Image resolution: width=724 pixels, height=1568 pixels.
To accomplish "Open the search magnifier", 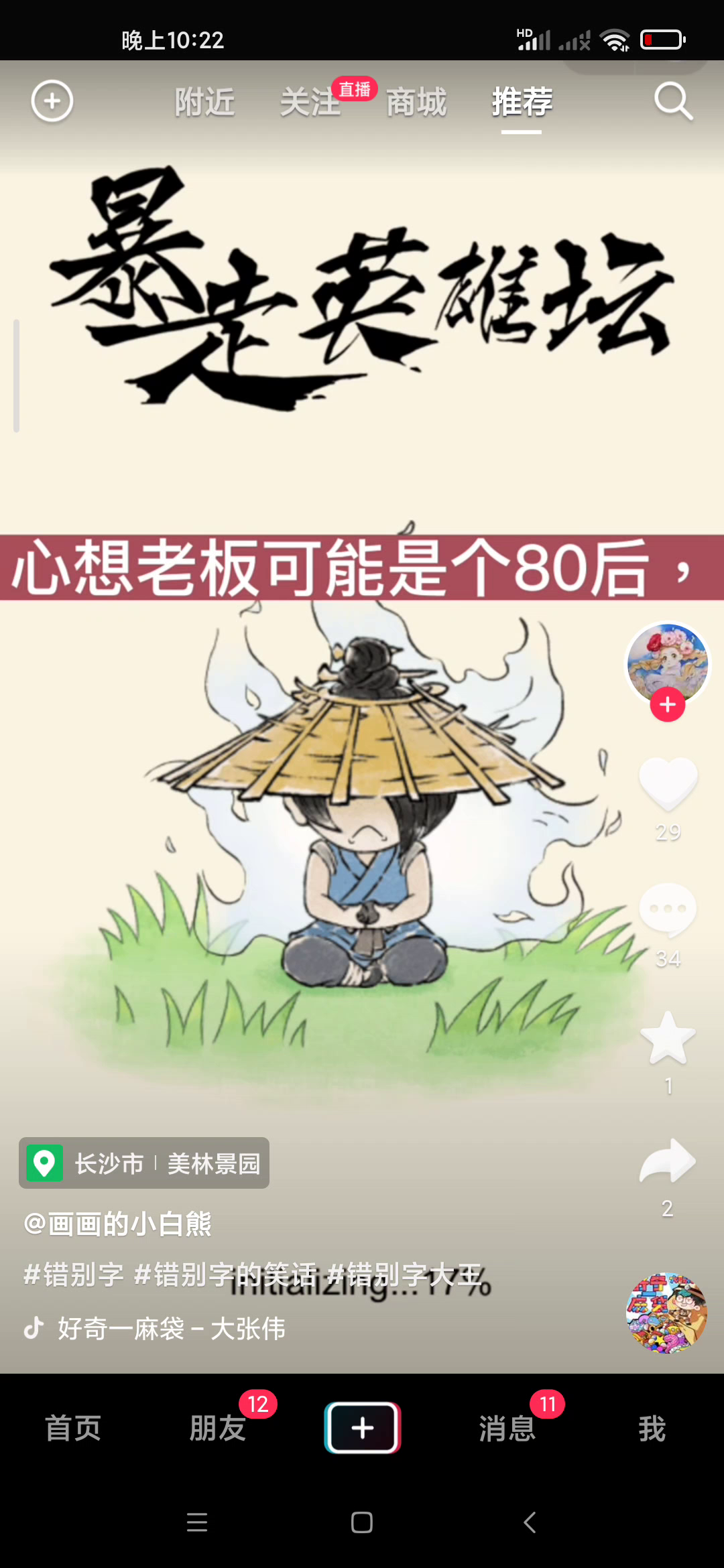I will [x=673, y=101].
